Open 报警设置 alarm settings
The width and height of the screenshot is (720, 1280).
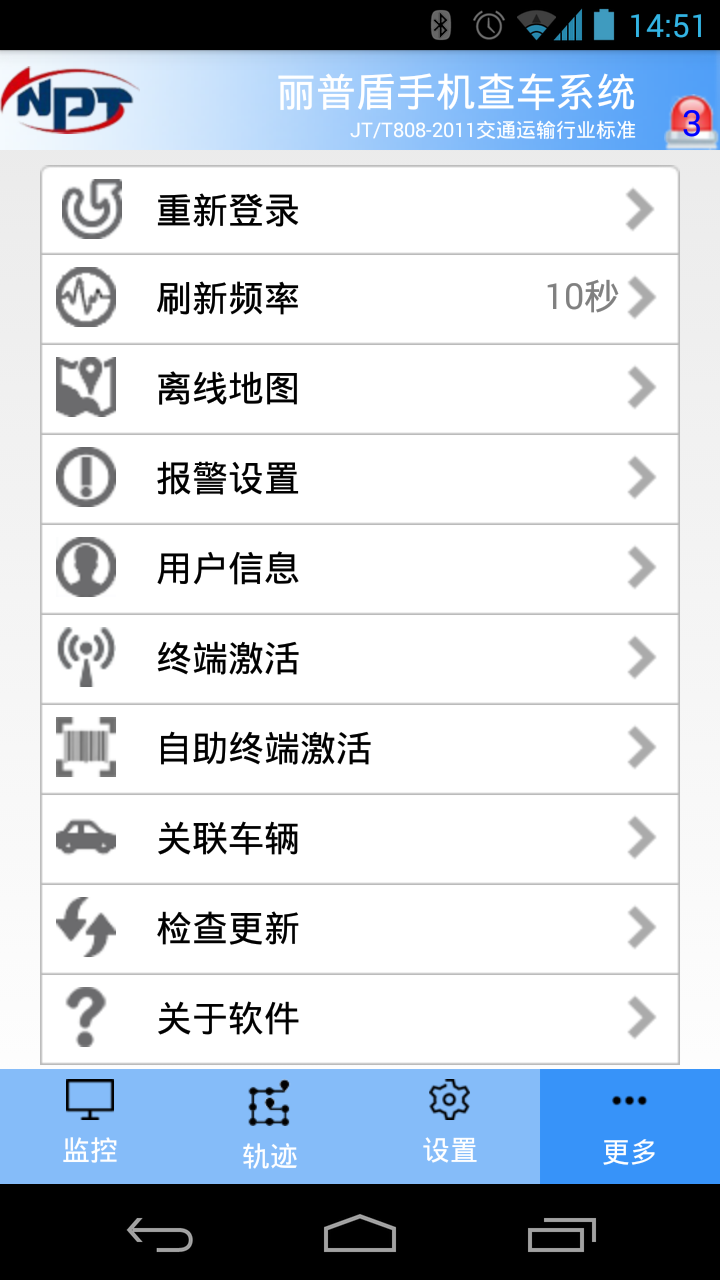pos(360,478)
